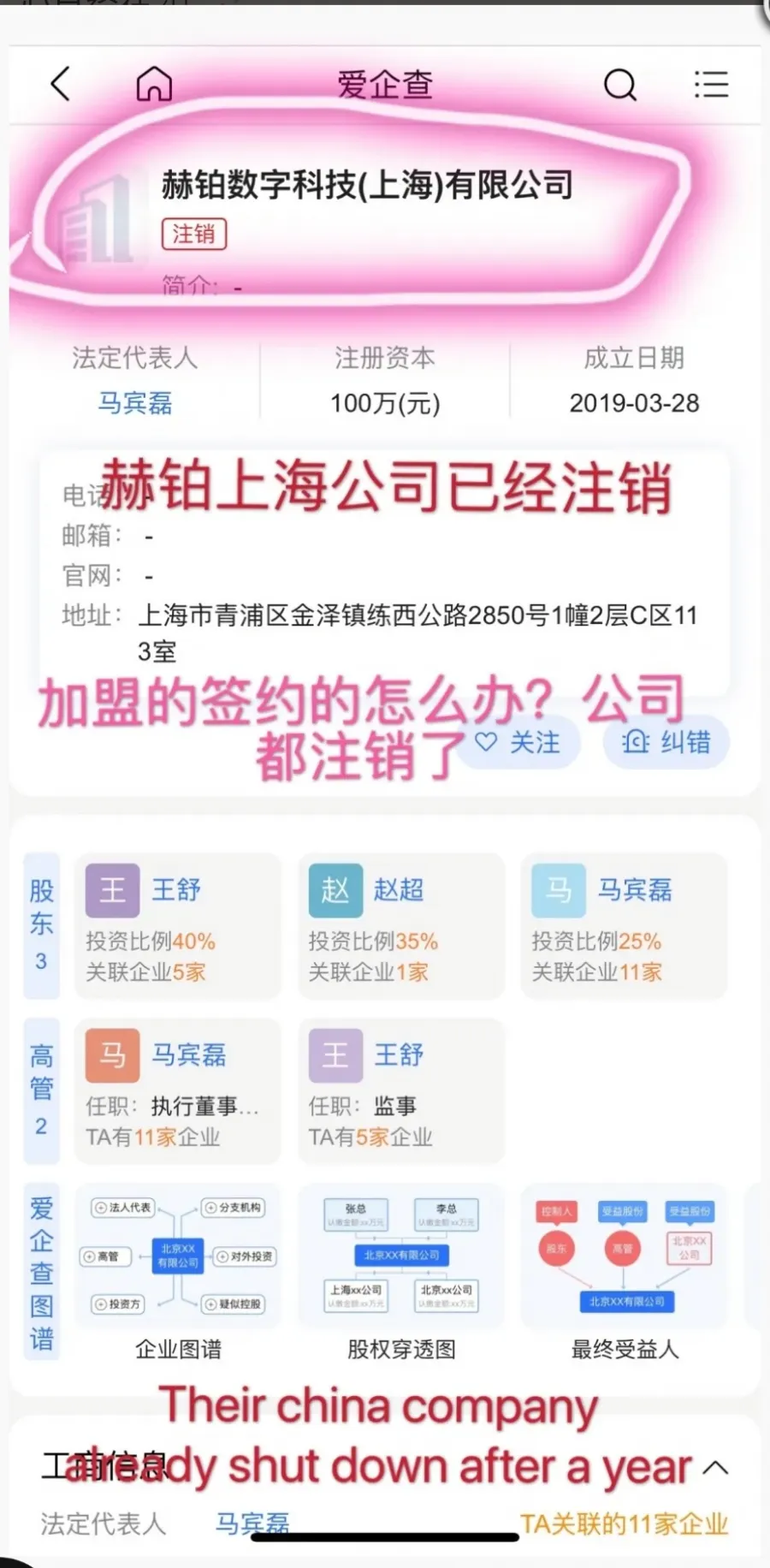Follow the company with 关注

[518, 742]
